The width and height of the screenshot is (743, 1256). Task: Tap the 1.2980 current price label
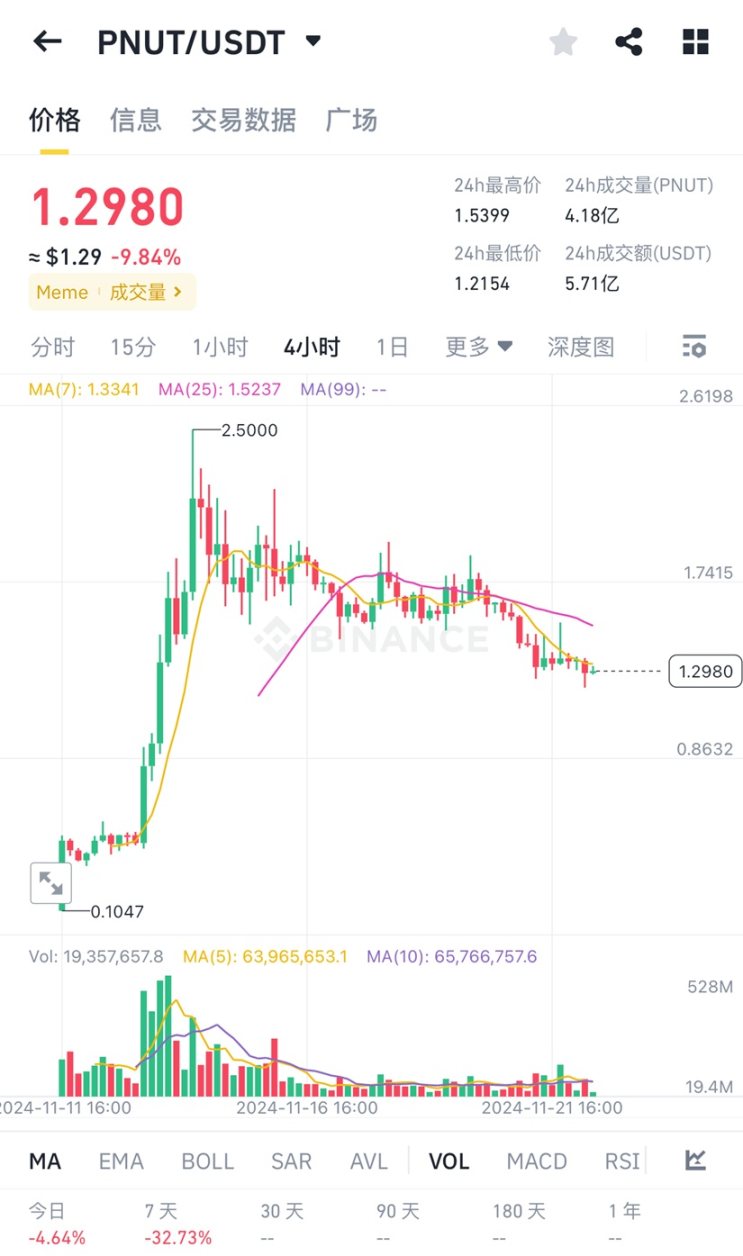tap(704, 671)
